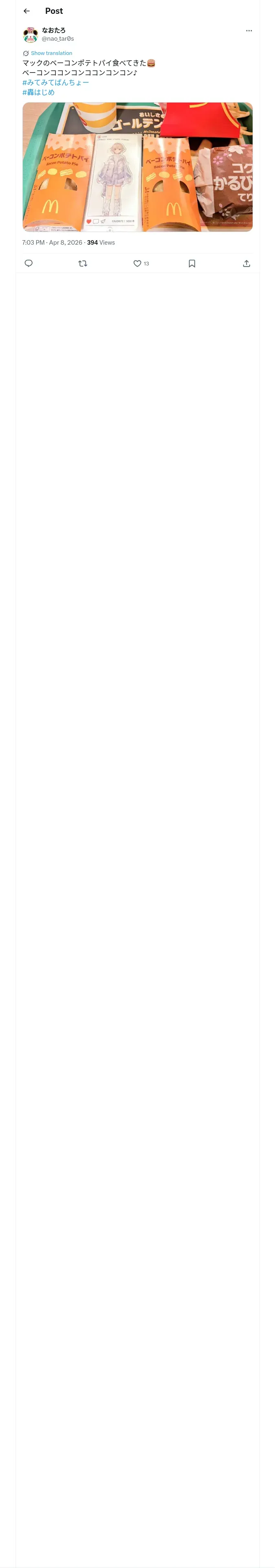
Task: Bookmark this post
Action: [191, 263]
